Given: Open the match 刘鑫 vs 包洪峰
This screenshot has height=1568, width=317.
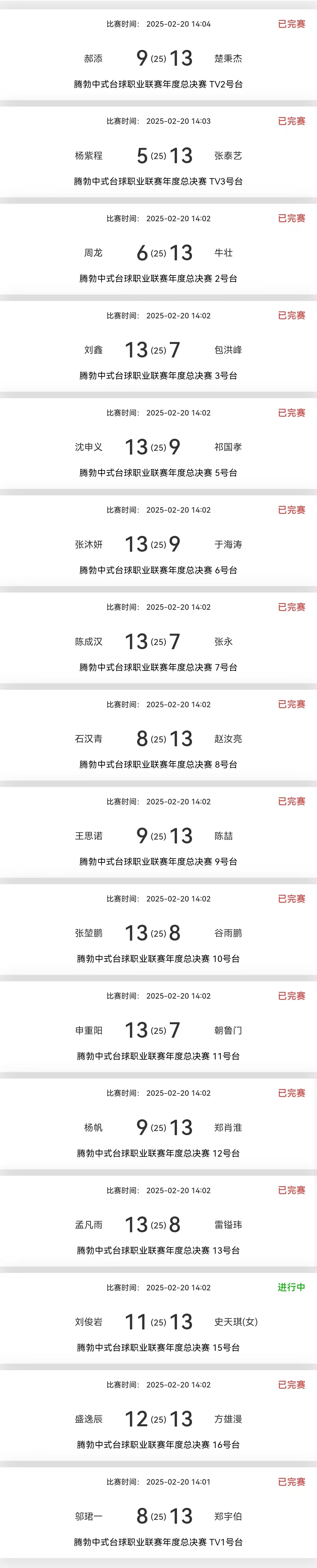Looking at the screenshot, I should [x=158, y=350].
